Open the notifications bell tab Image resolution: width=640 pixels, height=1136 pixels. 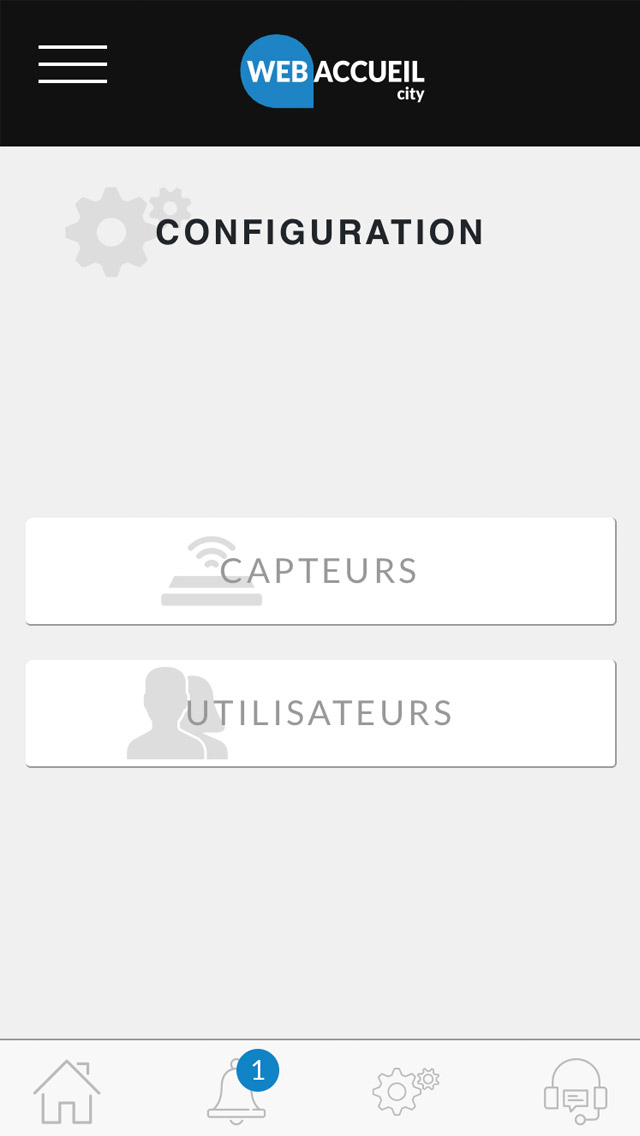tap(238, 1091)
